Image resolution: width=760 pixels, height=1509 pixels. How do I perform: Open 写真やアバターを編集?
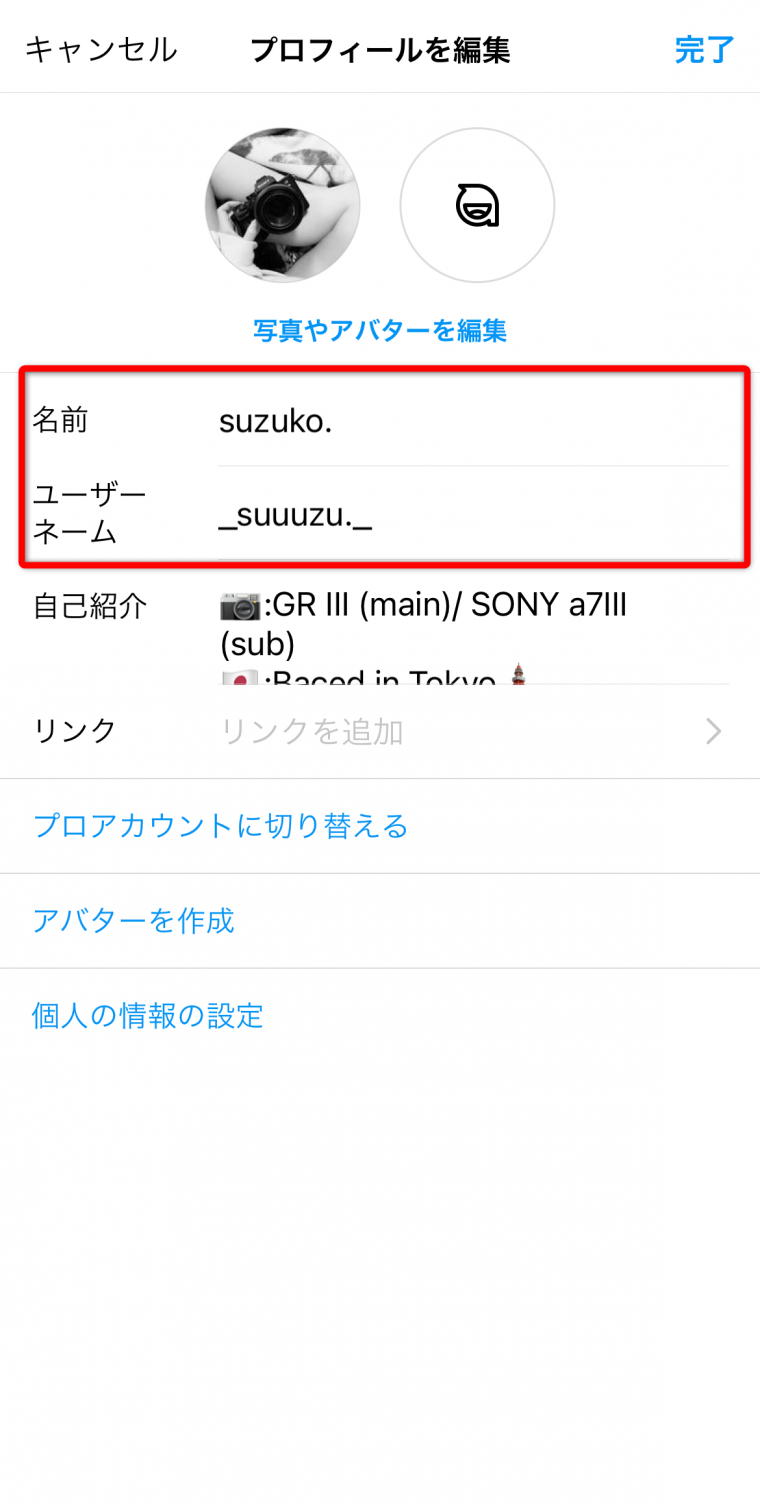pyautogui.click(x=380, y=330)
